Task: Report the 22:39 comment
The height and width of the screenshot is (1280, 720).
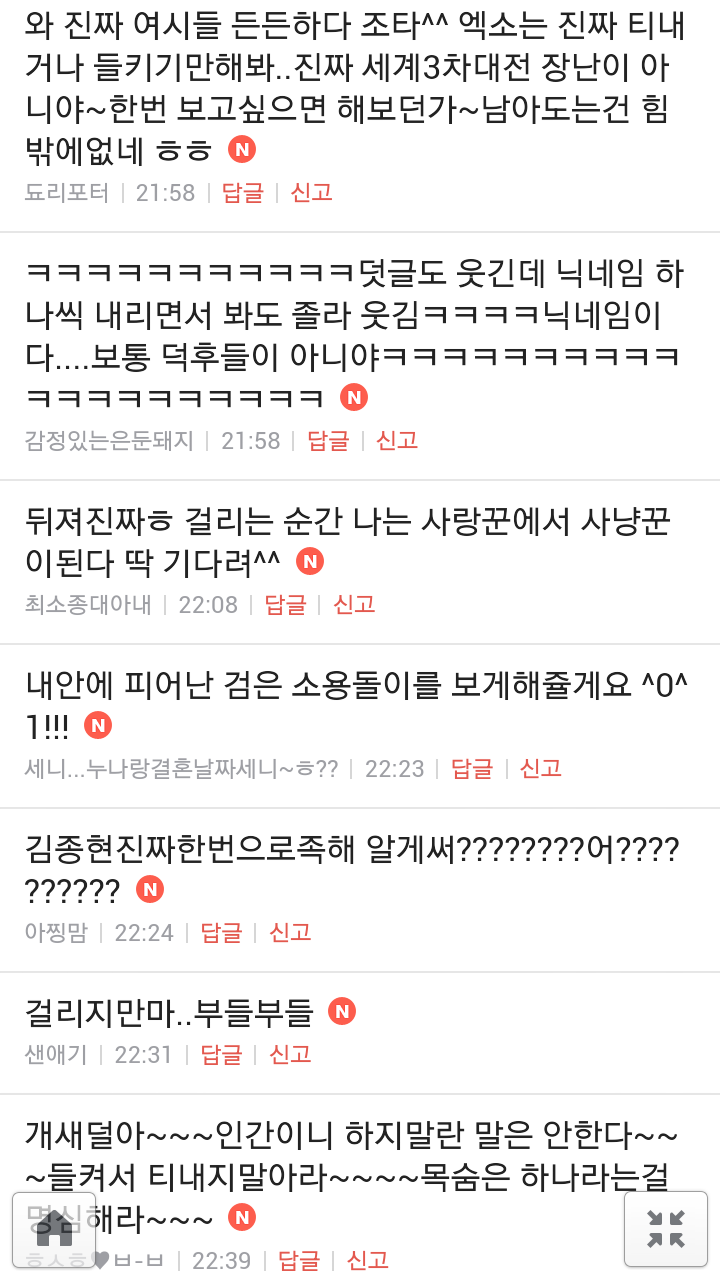Action: pos(368,1261)
